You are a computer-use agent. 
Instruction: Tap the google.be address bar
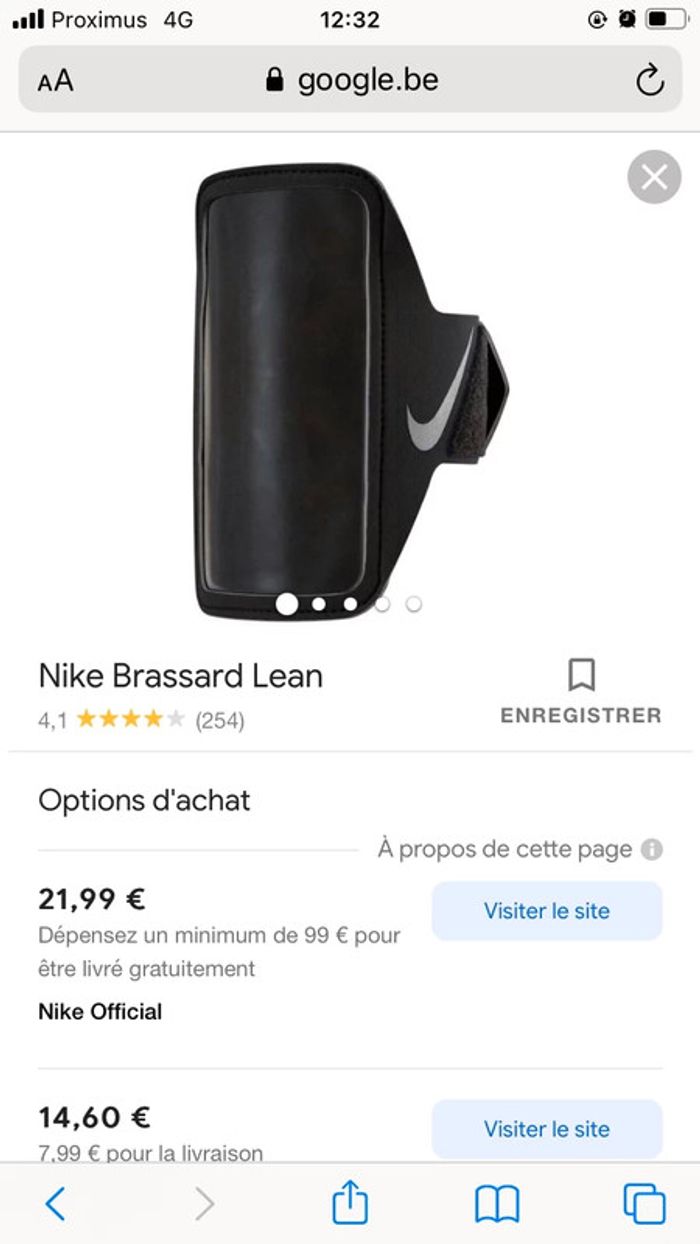[x=352, y=80]
